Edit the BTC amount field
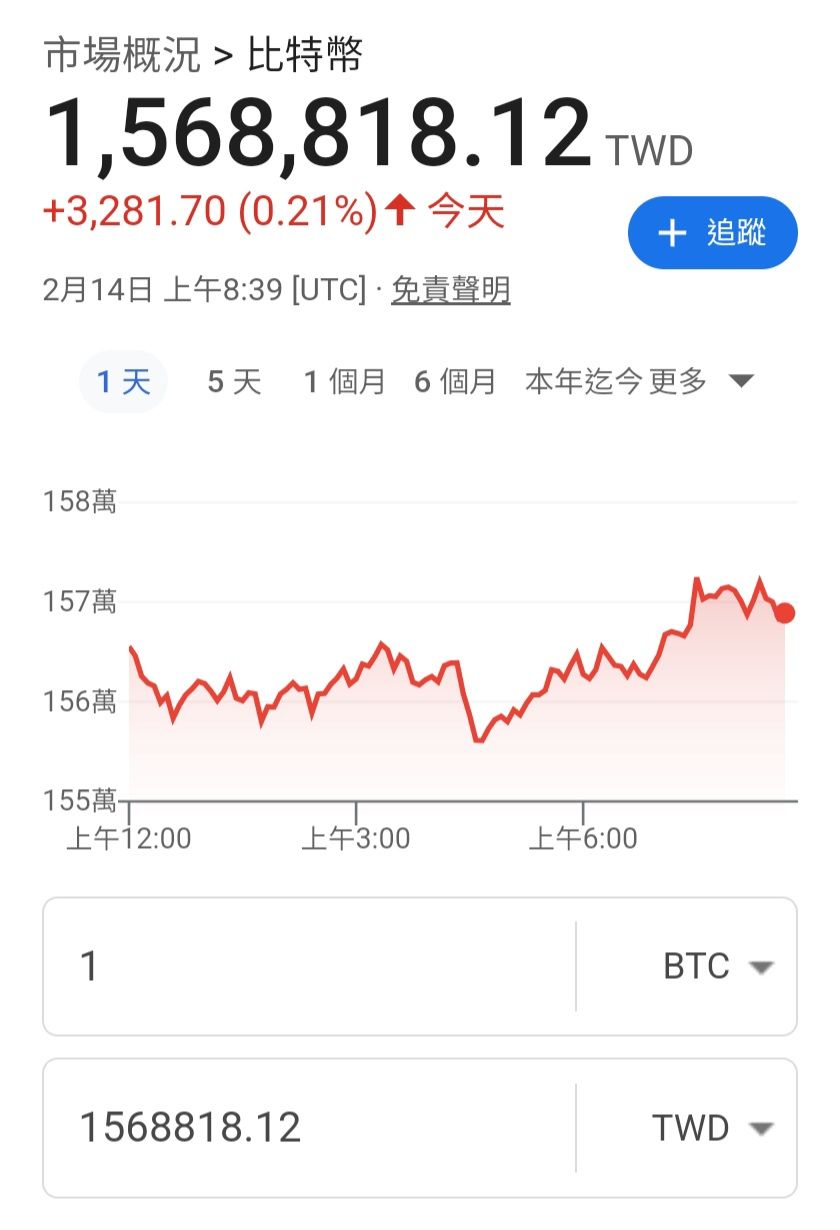The image size is (840, 1230). (310, 966)
